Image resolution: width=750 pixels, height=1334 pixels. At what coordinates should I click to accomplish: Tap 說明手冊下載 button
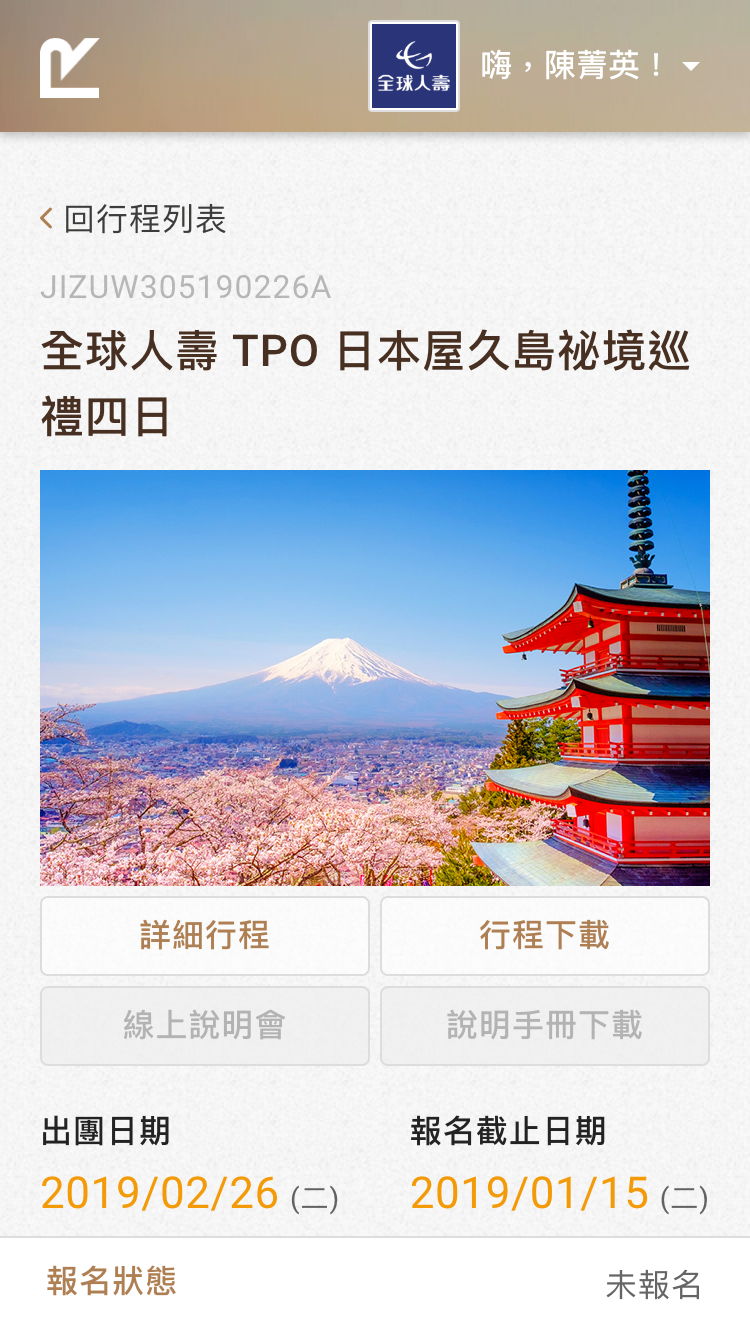545,1026
